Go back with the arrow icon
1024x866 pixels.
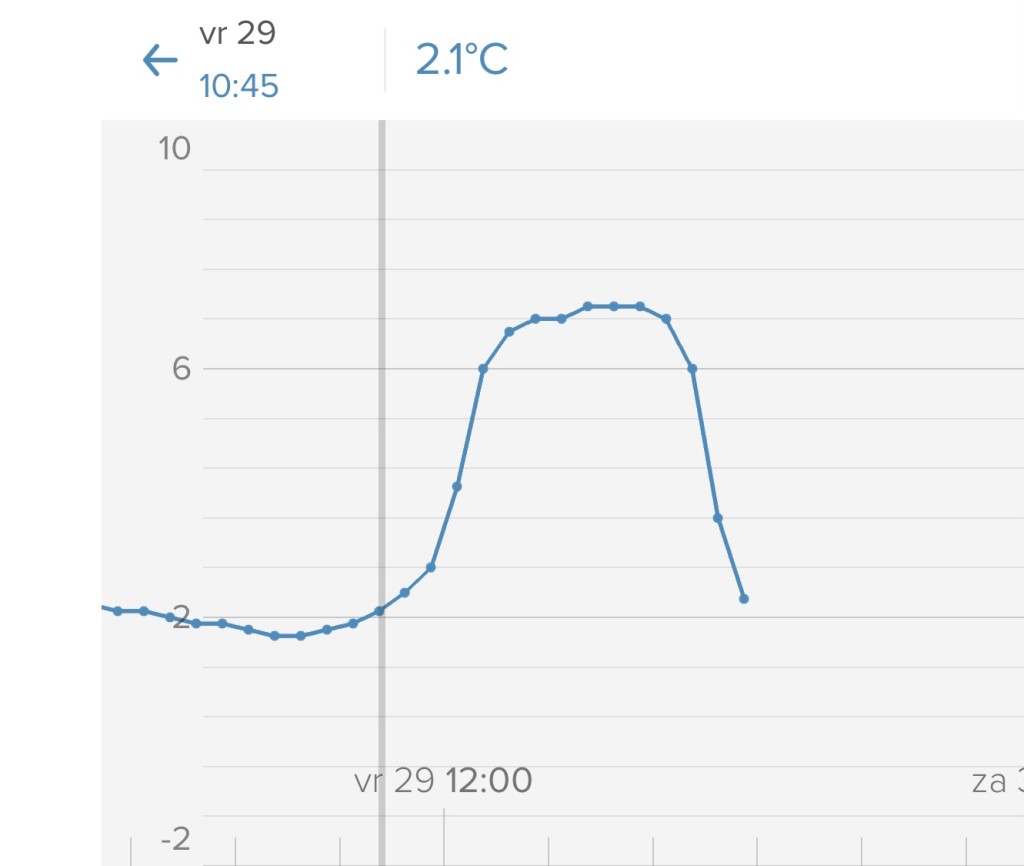[x=160, y=60]
